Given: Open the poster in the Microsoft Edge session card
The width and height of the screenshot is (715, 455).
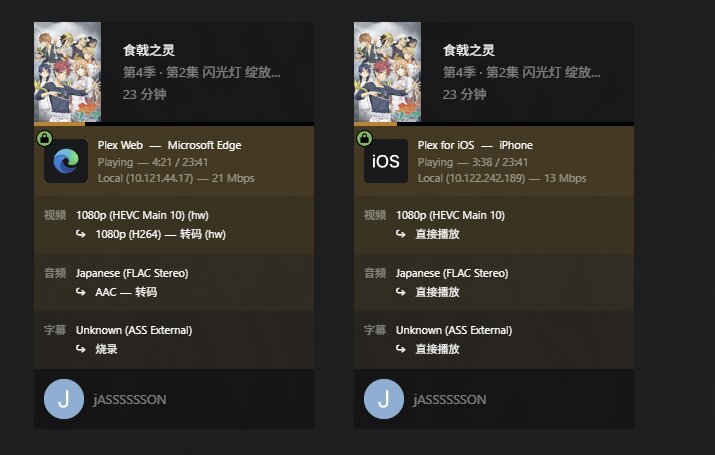Looking at the screenshot, I should point(67,73).
